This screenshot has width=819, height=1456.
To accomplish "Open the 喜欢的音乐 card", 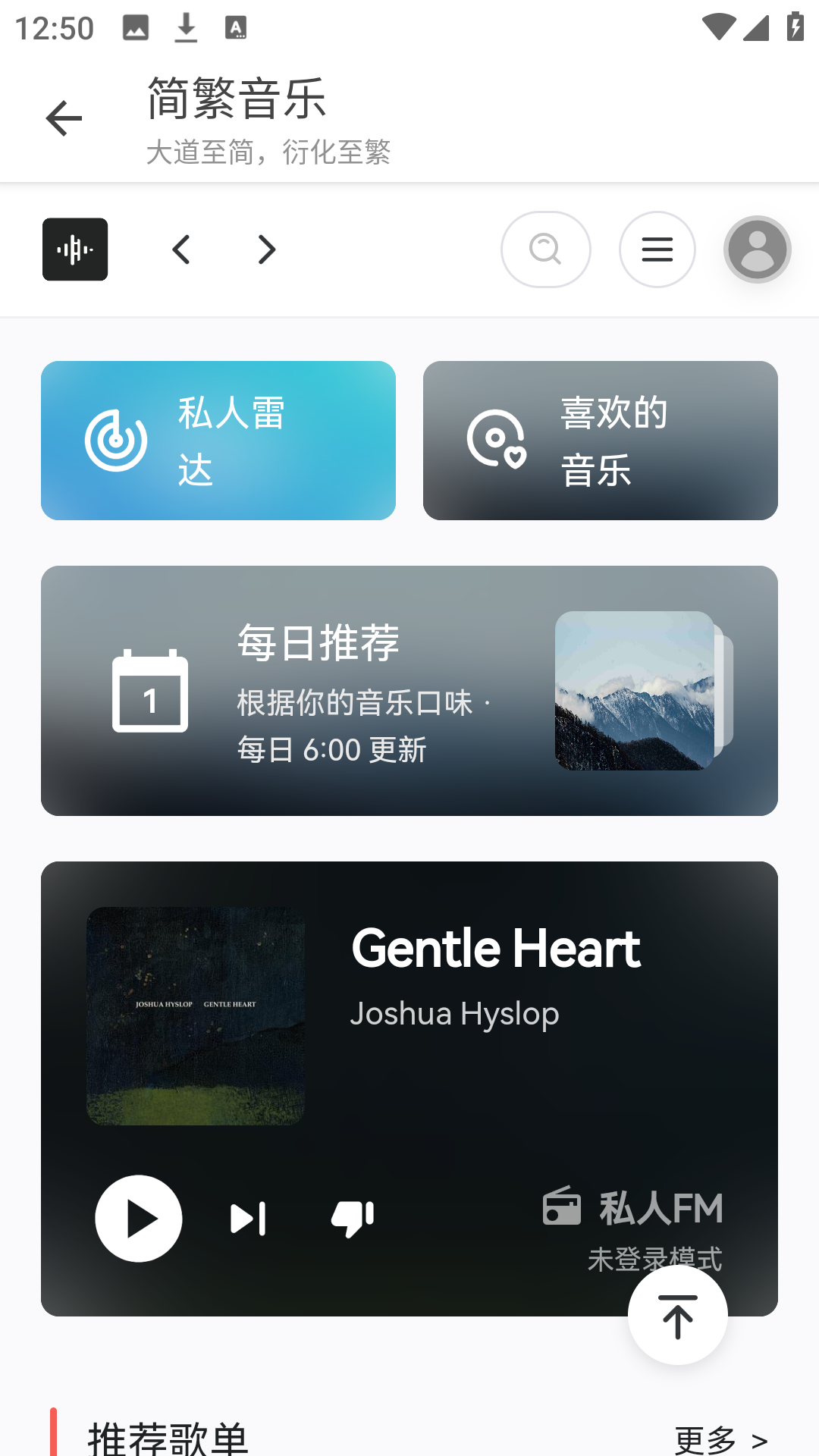I will [601, 440].
